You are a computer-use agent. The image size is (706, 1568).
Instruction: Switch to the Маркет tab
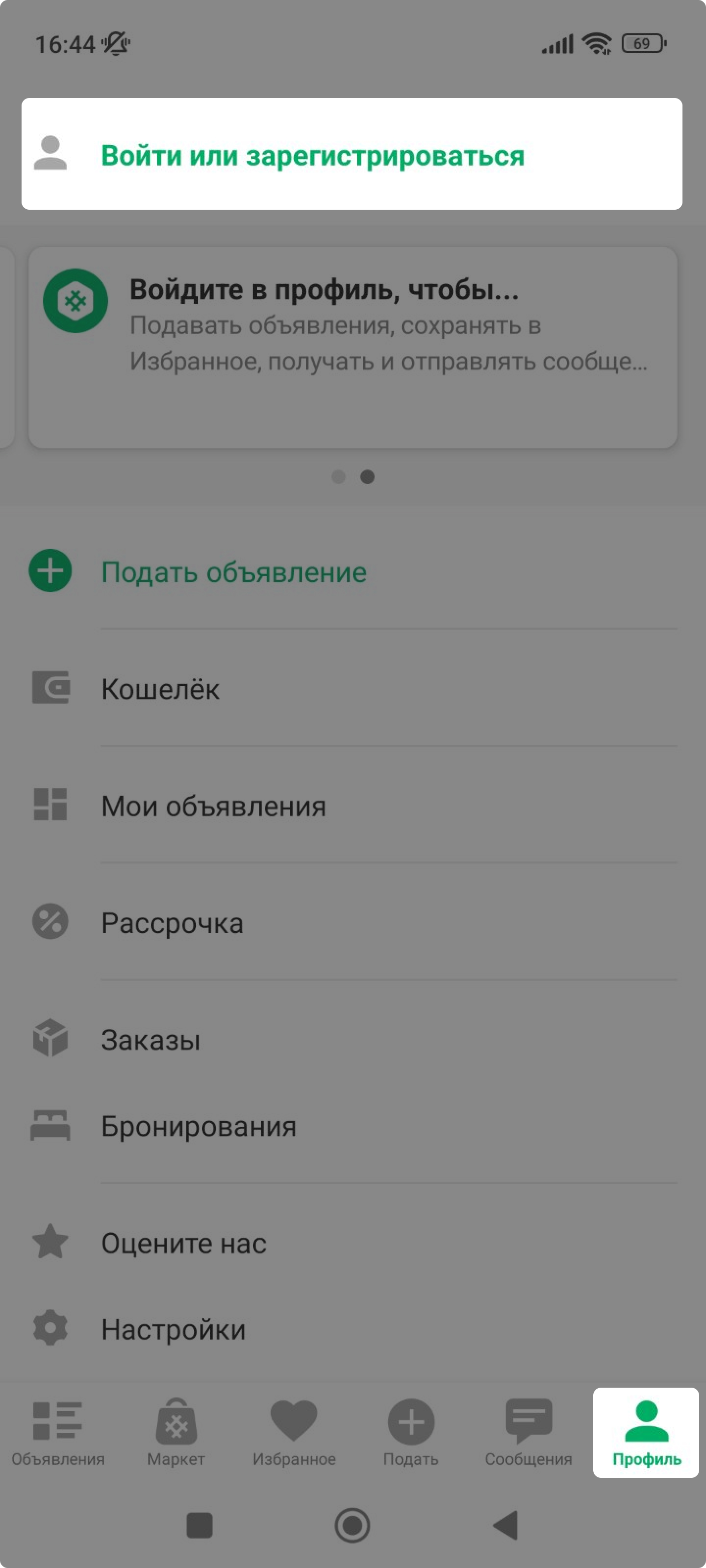[176, 1432]
